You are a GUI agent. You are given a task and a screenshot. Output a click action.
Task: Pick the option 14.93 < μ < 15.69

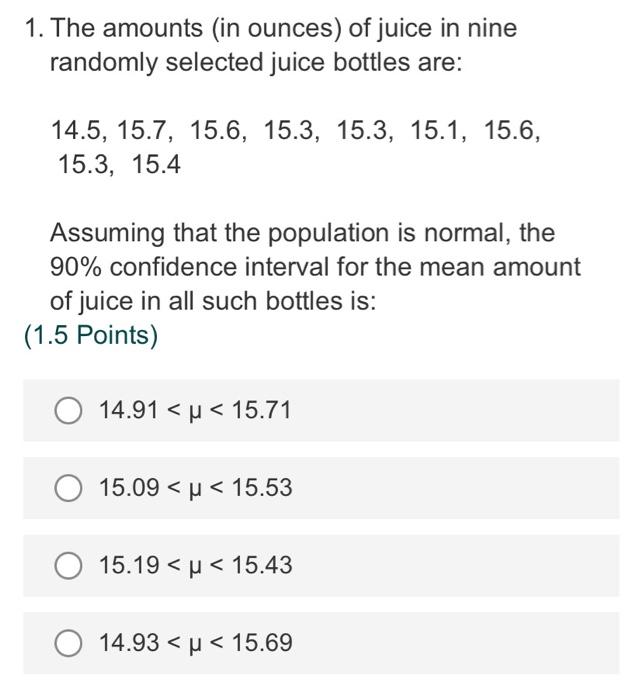click(69, 642)
